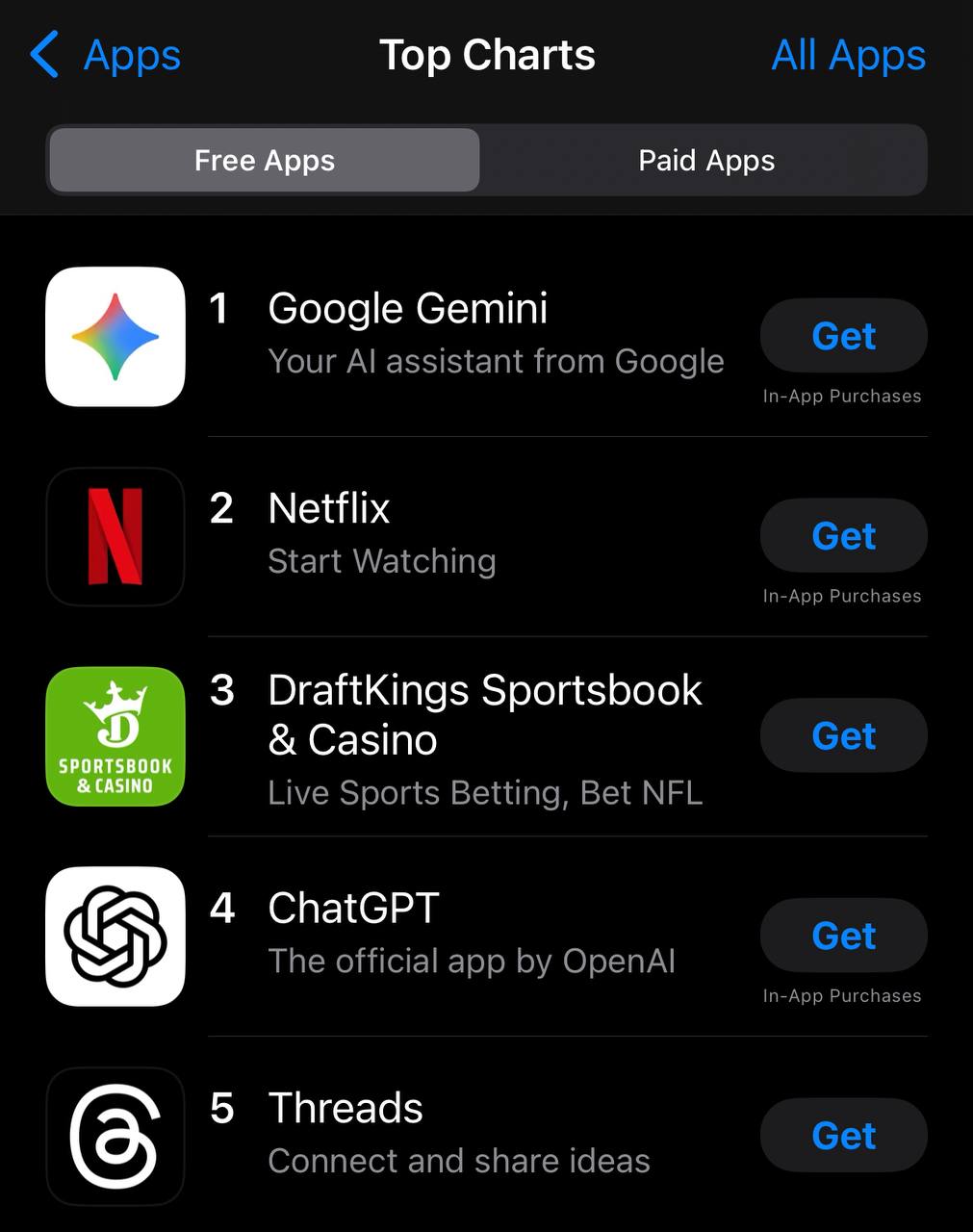Select the ChatGPT app icon

115,936
